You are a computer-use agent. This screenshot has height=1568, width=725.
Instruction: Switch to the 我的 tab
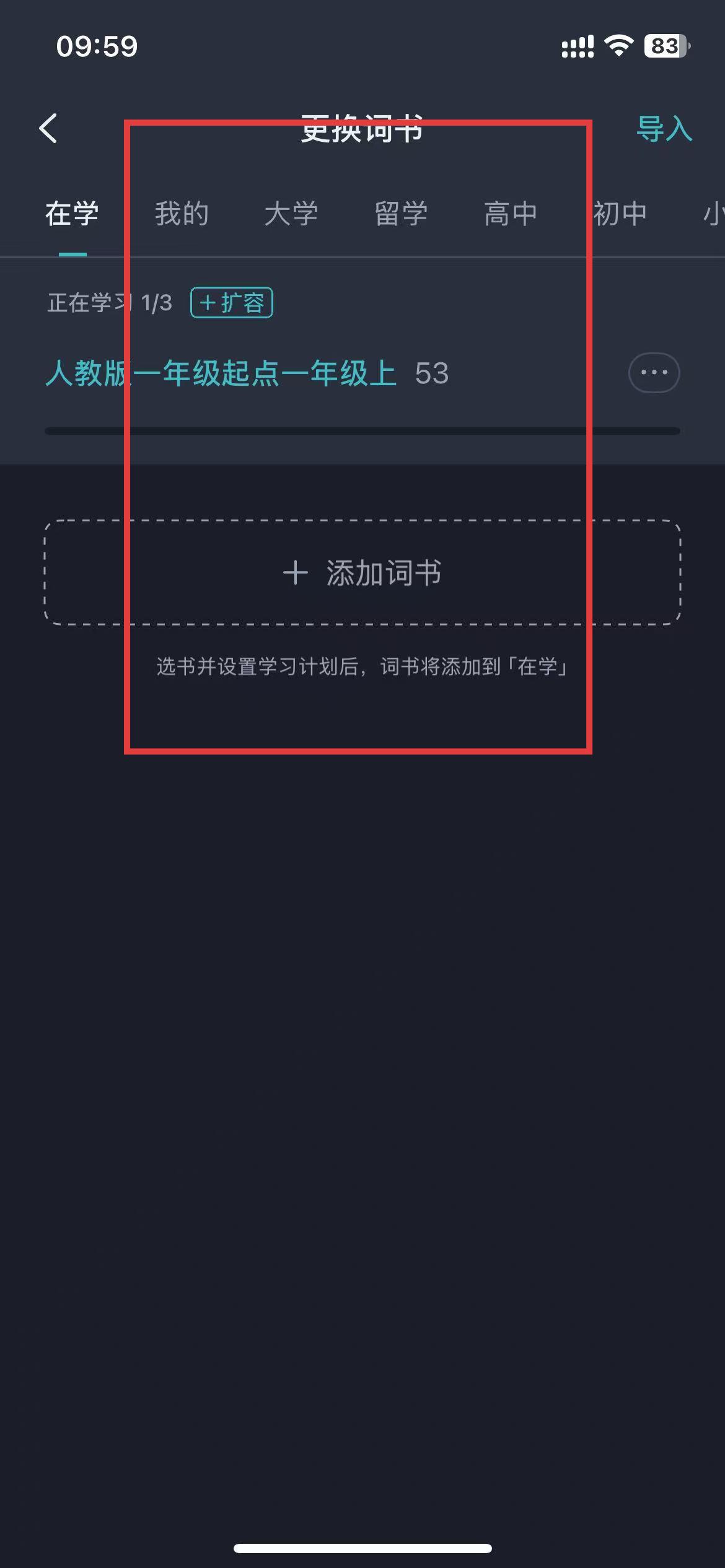(182, 214)
